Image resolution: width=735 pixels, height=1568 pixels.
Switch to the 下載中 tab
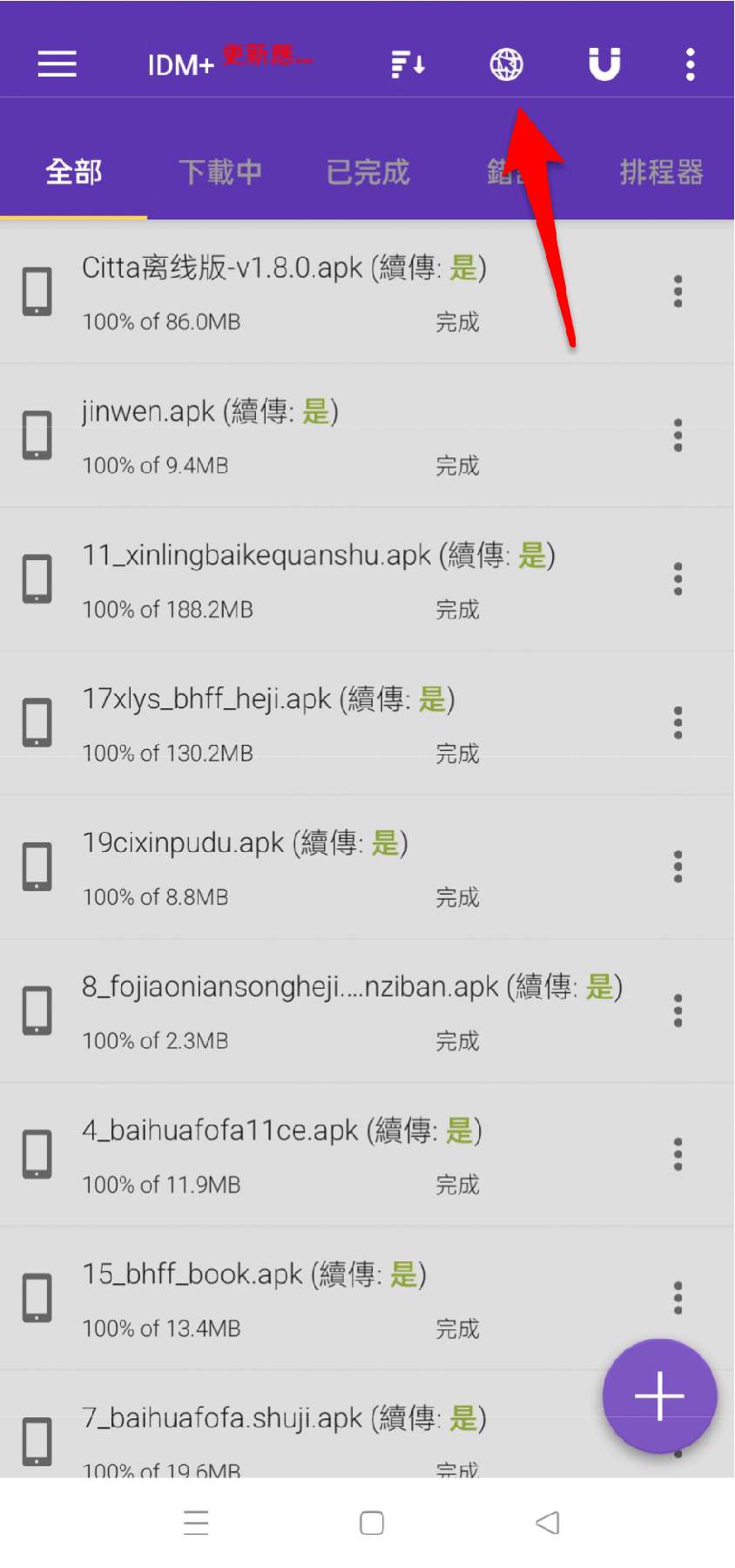click(220, 172)
